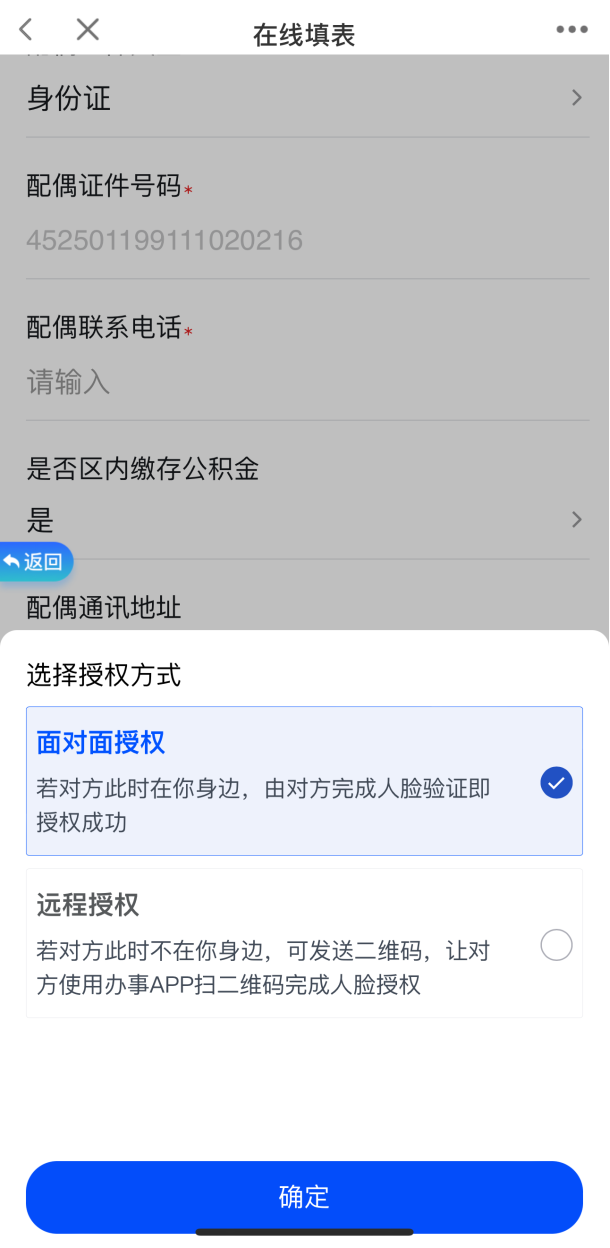The width and height of the screenshot is (610, 1248).
Task: Tap the floating 返回 button
Action: (36, 562)
